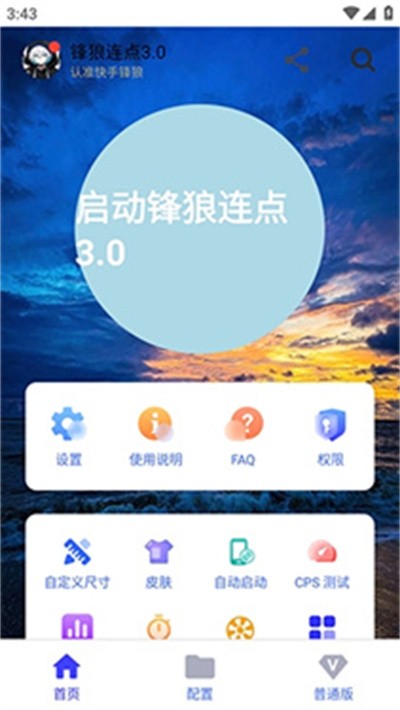Image resolution: width=400 pixels, height=710 pixels.
Task: Open the FAQ item
Action: (x=244, y=437)
